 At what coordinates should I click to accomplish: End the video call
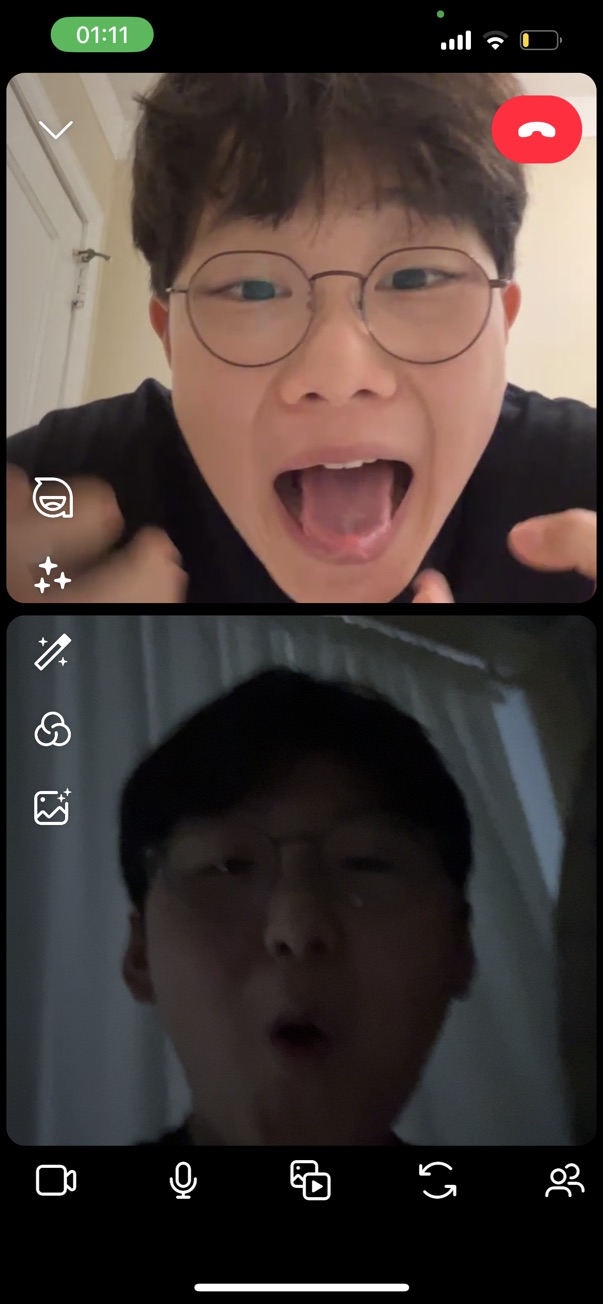(x=536, y=129)
